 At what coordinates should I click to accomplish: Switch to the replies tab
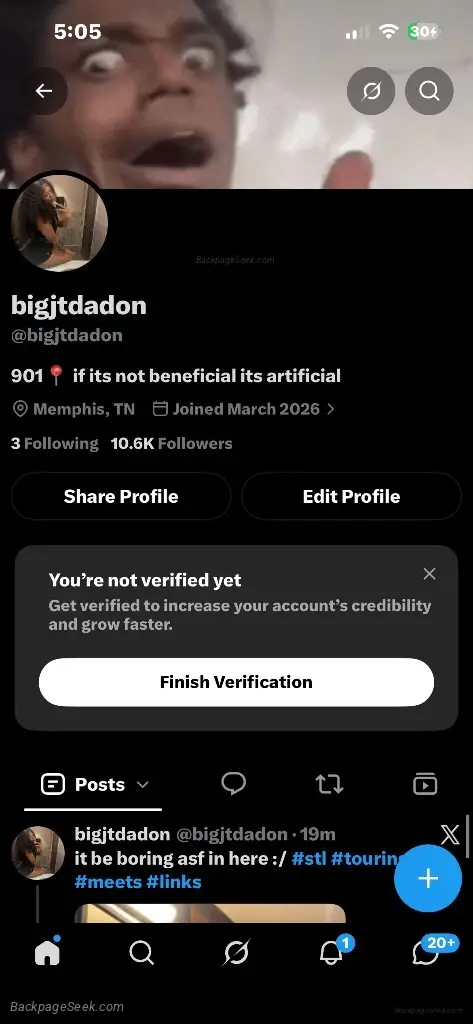(233, 784)
